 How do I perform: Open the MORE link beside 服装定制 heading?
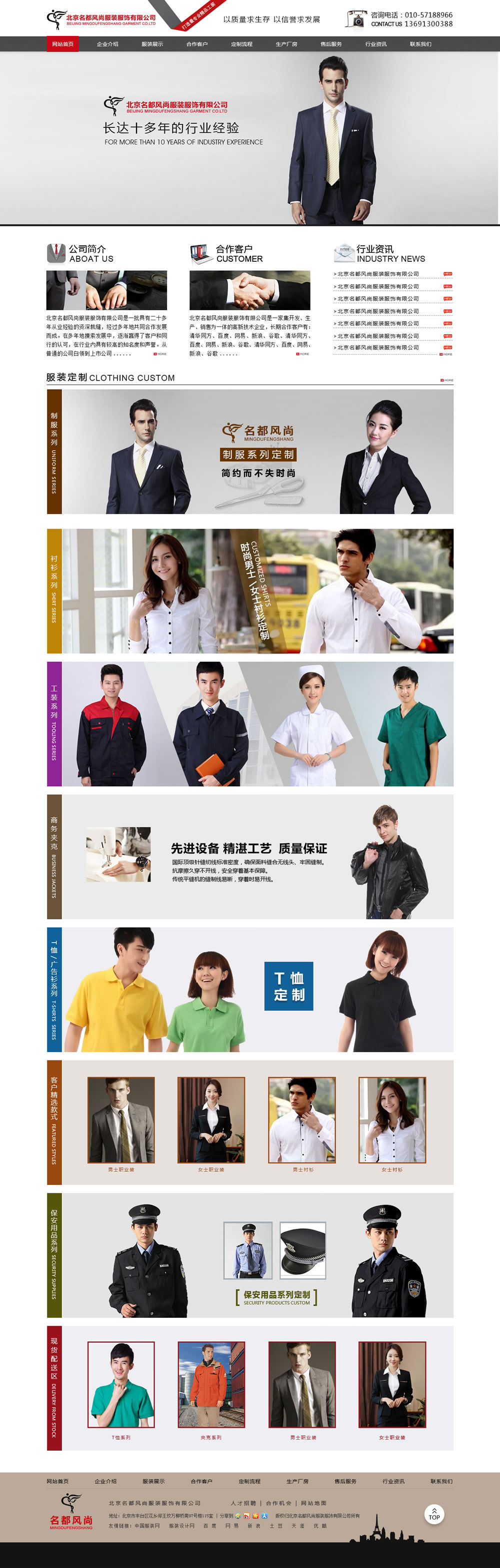(447, 380)
